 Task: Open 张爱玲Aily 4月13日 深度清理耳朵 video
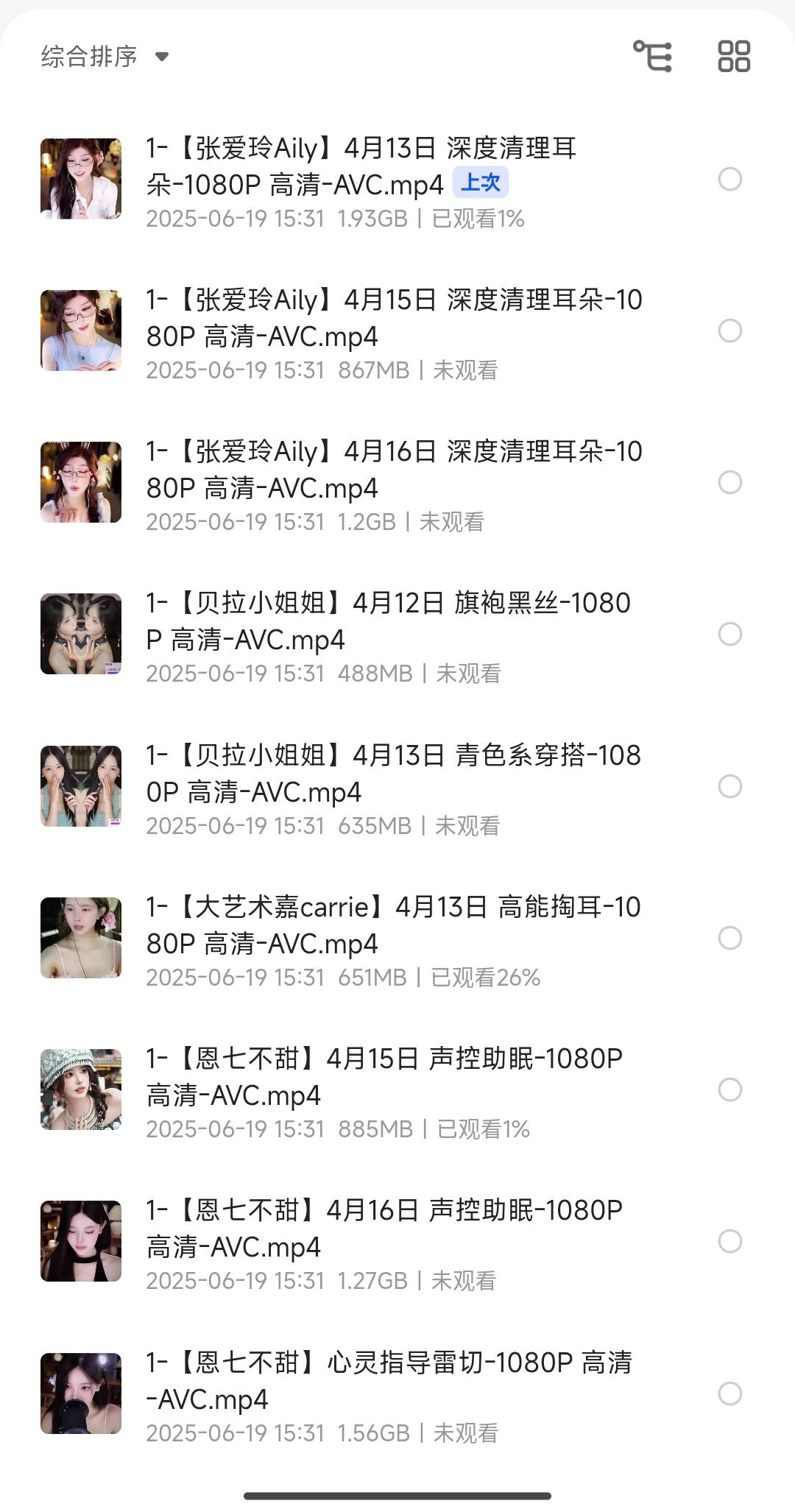[x=361, y=166]
